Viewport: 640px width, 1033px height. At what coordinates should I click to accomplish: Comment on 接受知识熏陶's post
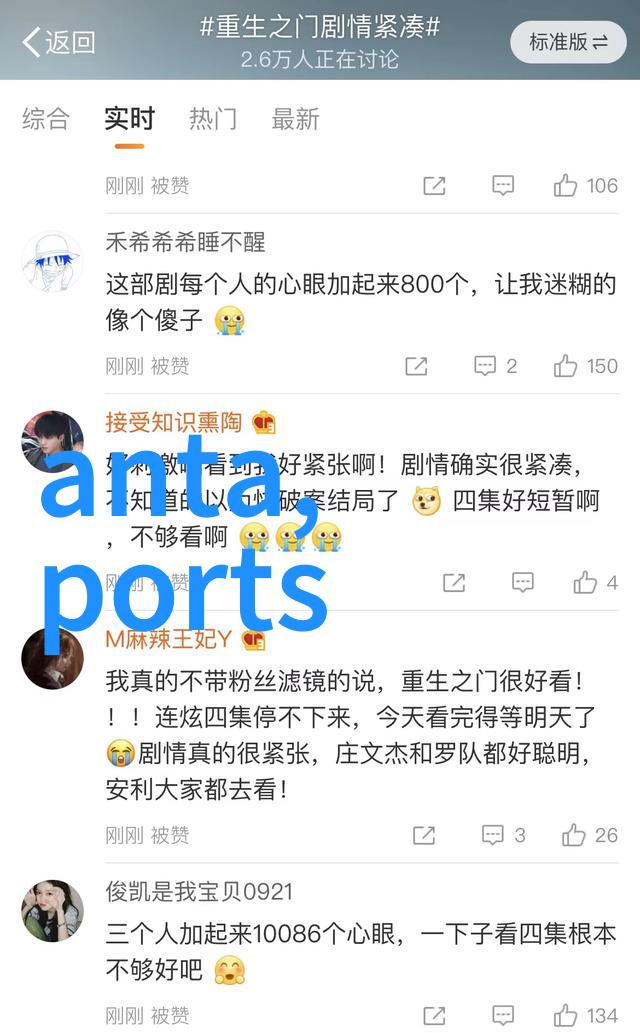[522, 582]
